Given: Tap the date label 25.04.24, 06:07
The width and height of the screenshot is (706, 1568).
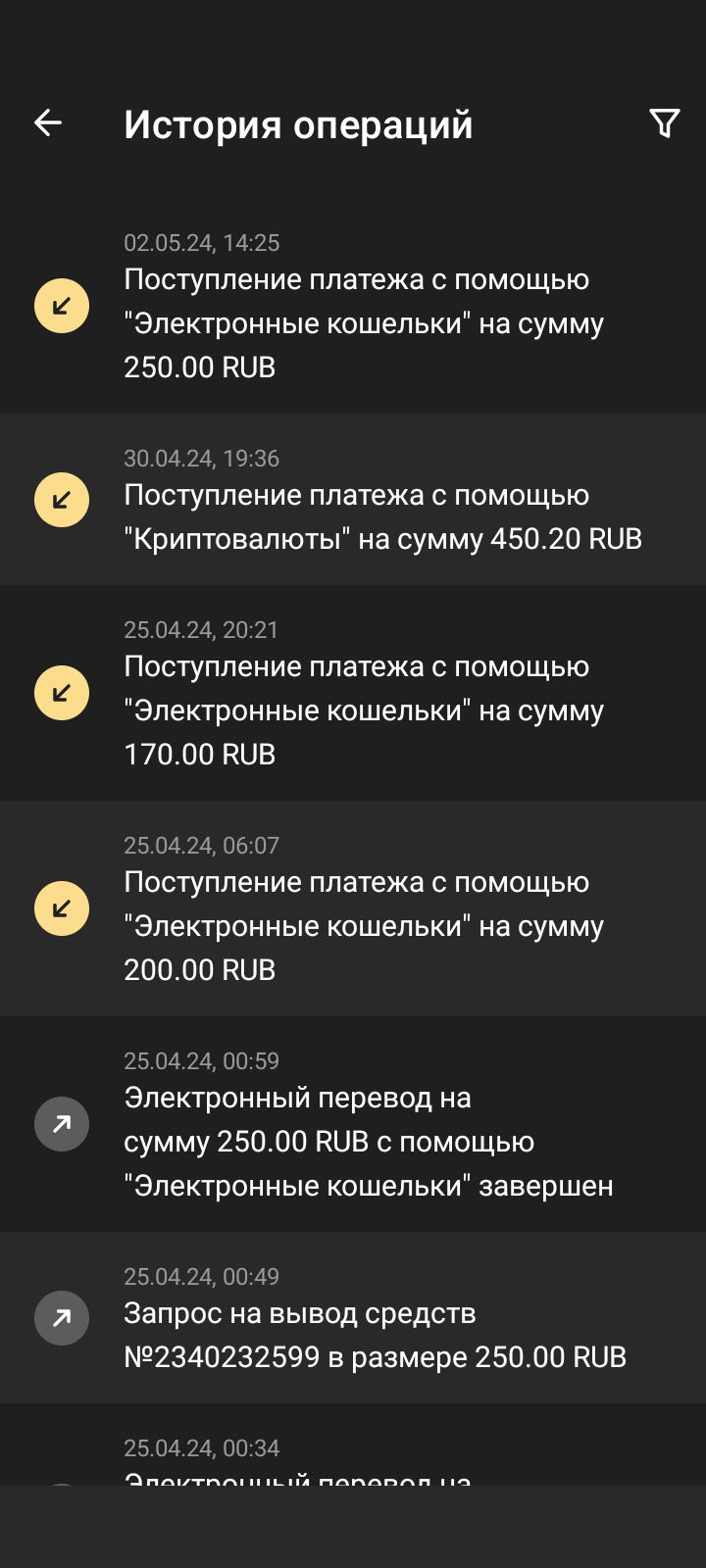Looking at the screenshot, I should coord(201,845).
